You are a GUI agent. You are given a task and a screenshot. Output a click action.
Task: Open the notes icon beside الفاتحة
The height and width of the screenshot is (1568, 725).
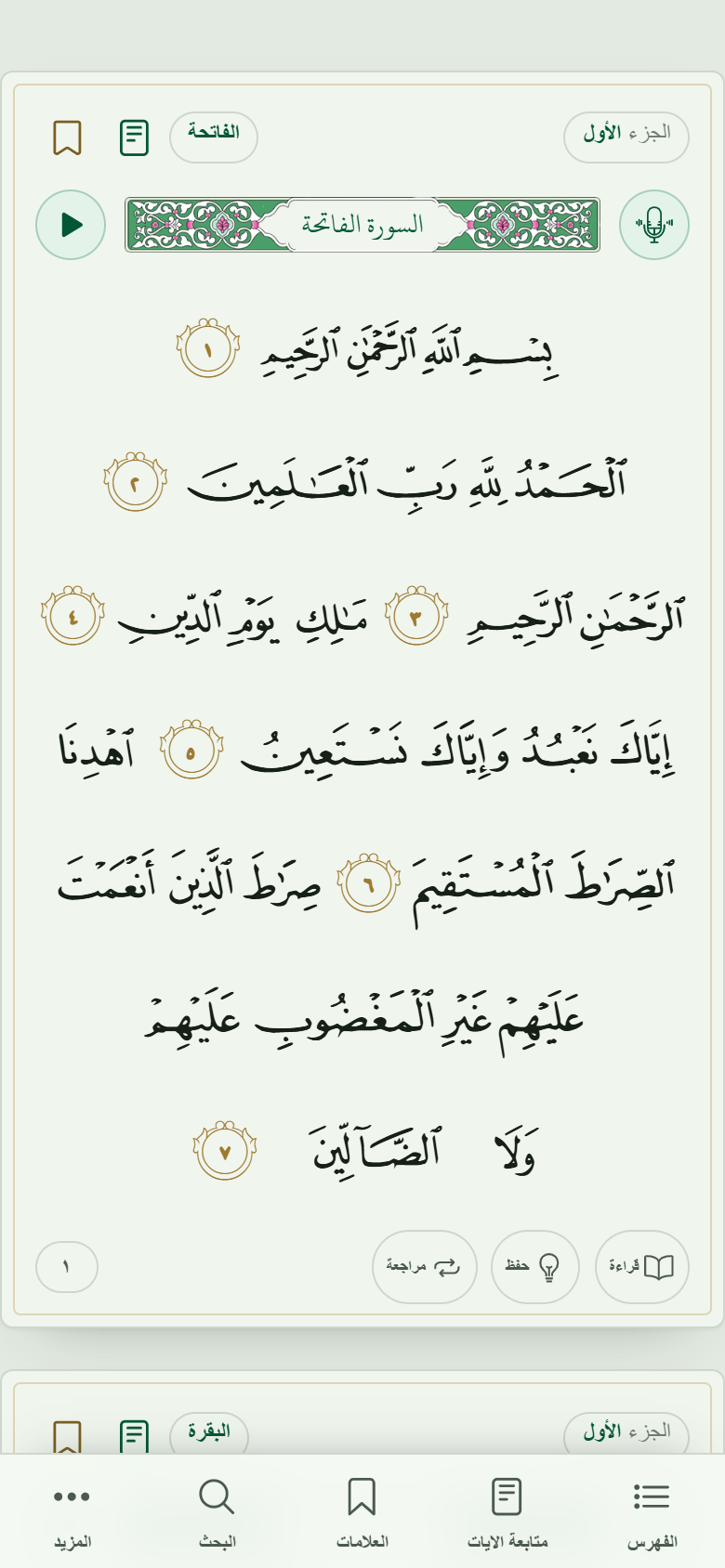[x=135, y=137]
